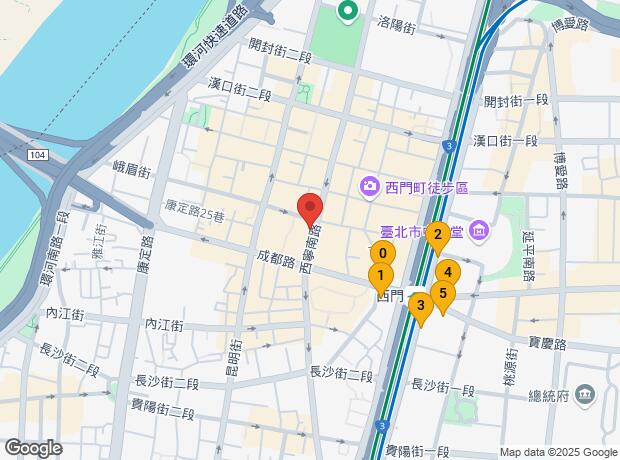Open orange marker number 2
The width and height of the screenshot is (620, 460).
click(437, 236)
